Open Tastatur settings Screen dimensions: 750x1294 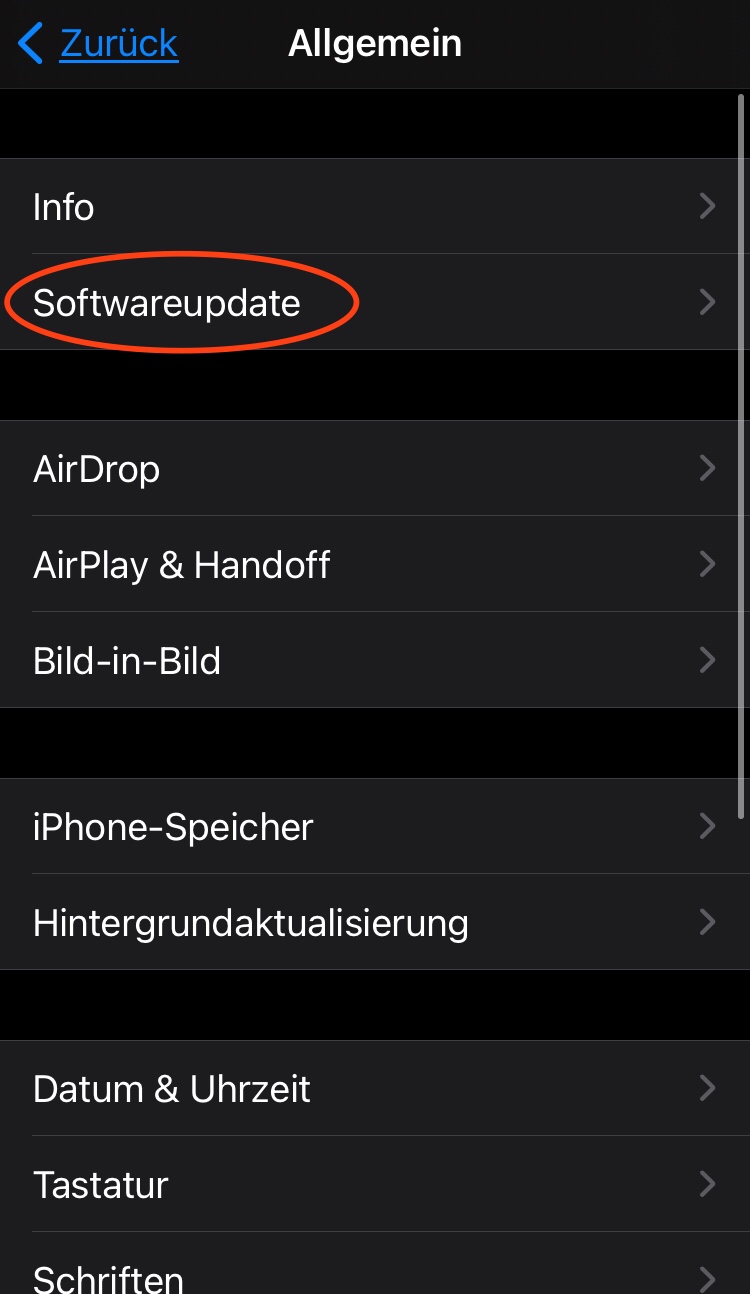375,1184
